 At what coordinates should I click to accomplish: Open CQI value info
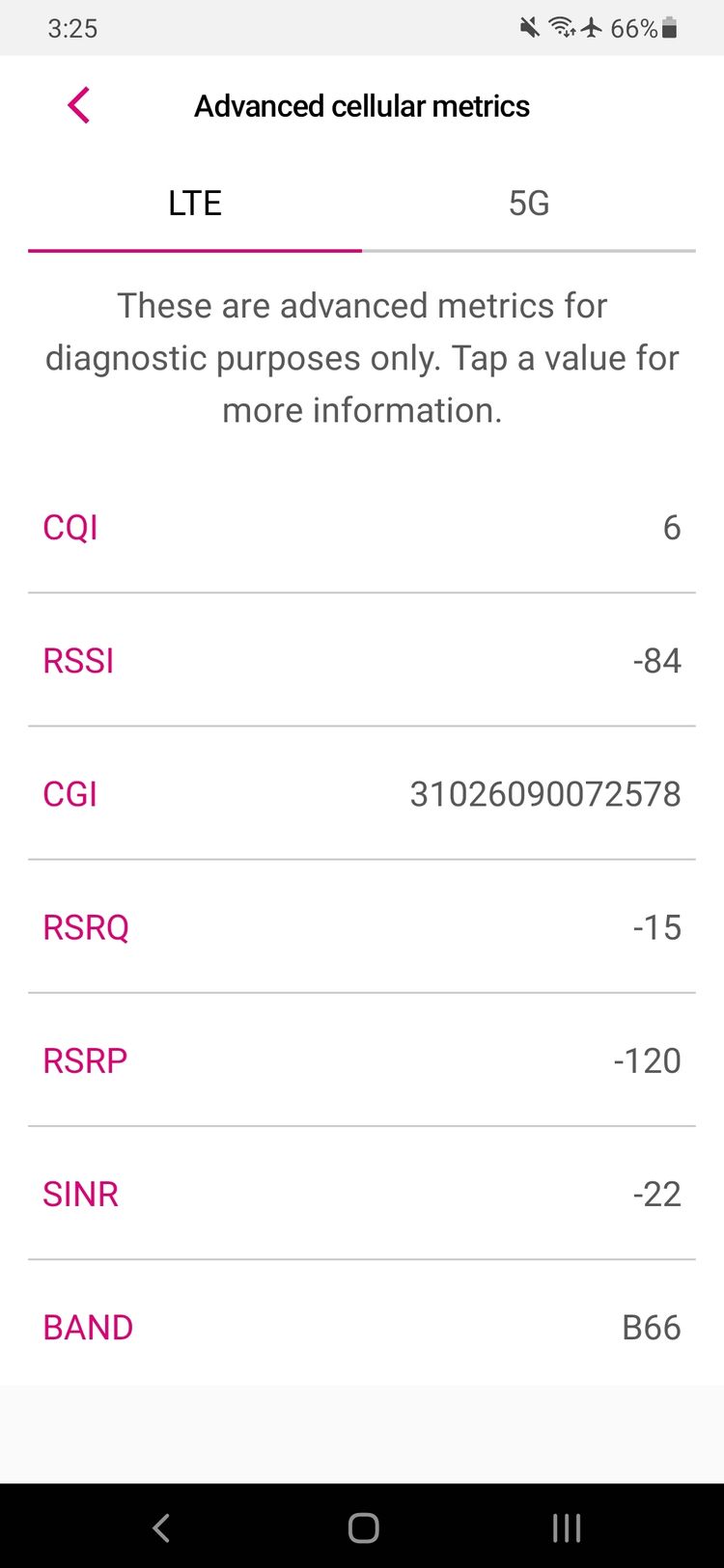[362, 527]
